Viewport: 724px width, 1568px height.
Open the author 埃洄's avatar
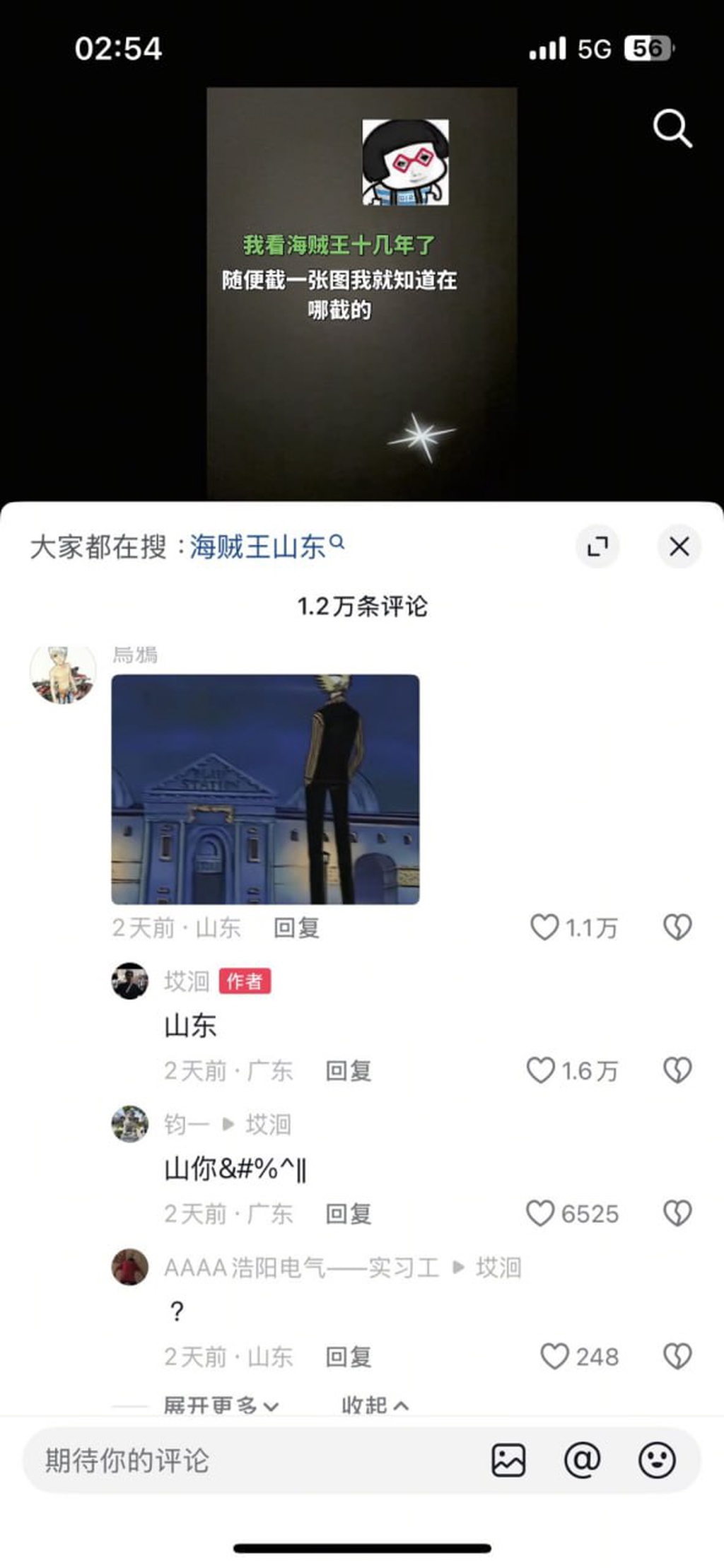tap(130, 981)
